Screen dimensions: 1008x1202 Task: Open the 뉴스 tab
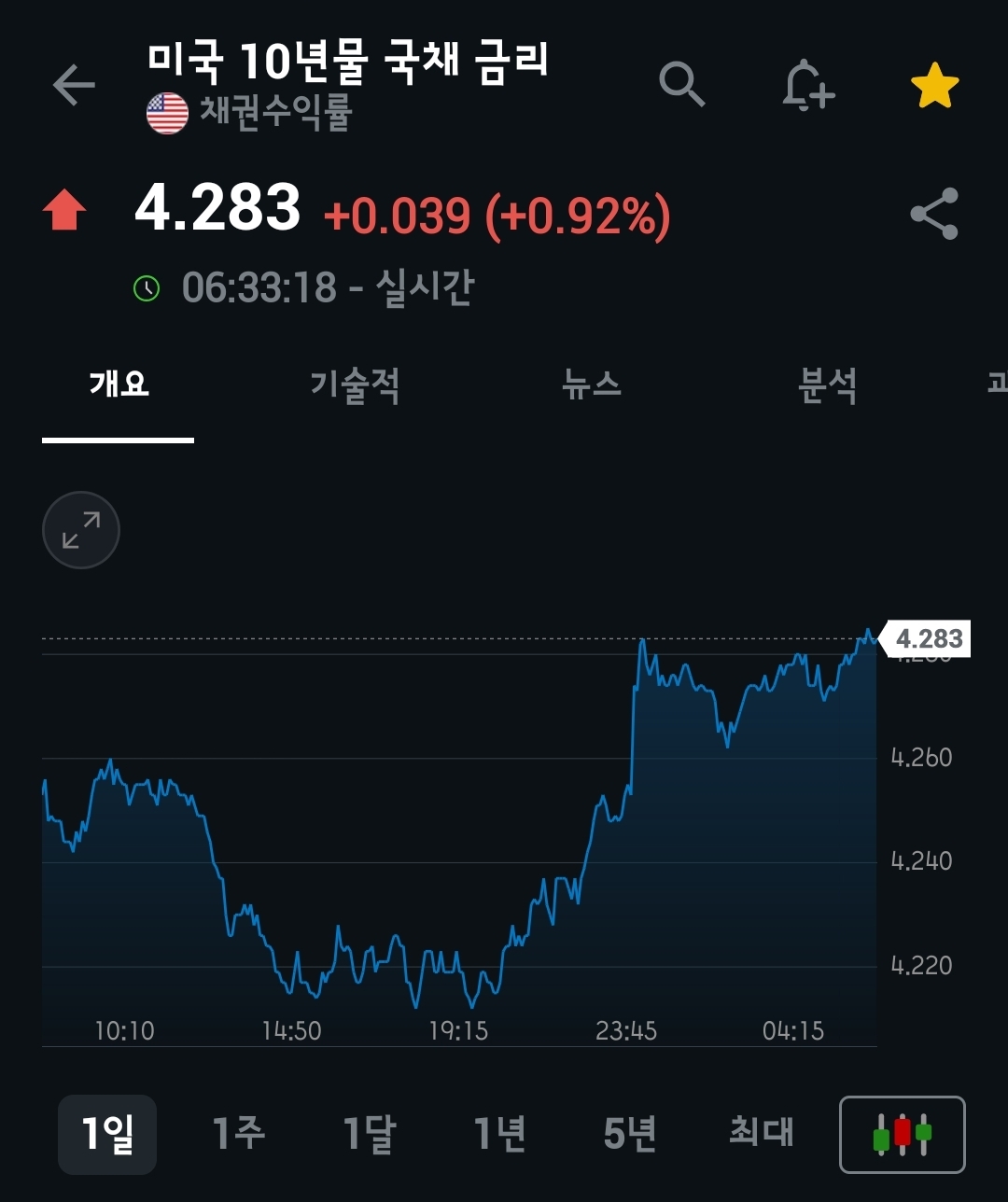(x=592, y=384)
